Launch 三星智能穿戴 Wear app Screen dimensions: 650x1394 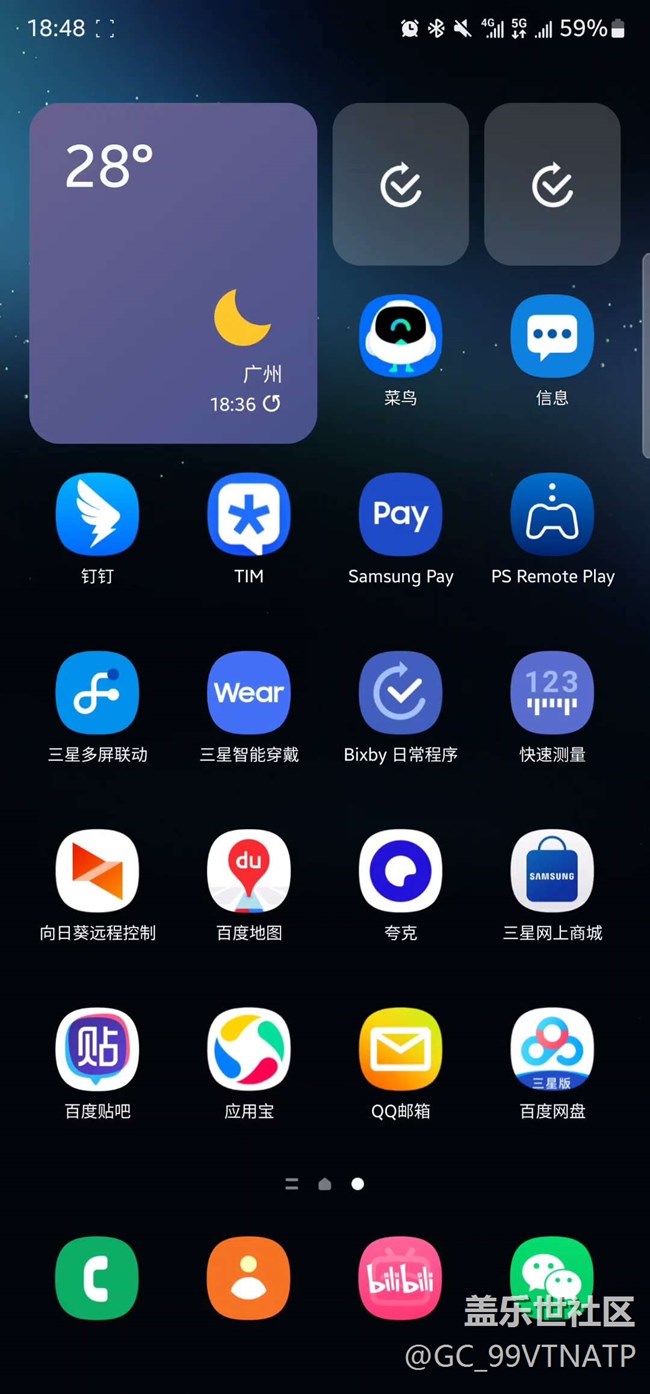click(249, 693)
